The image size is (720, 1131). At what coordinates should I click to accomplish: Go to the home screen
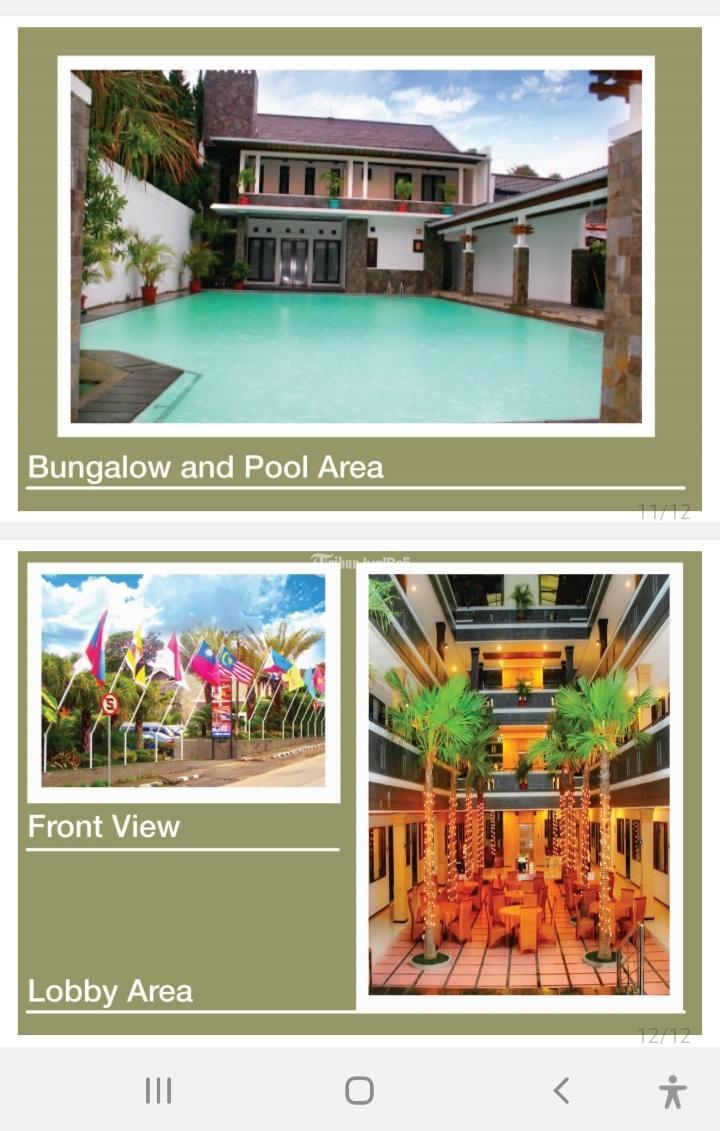(359, 1090)
